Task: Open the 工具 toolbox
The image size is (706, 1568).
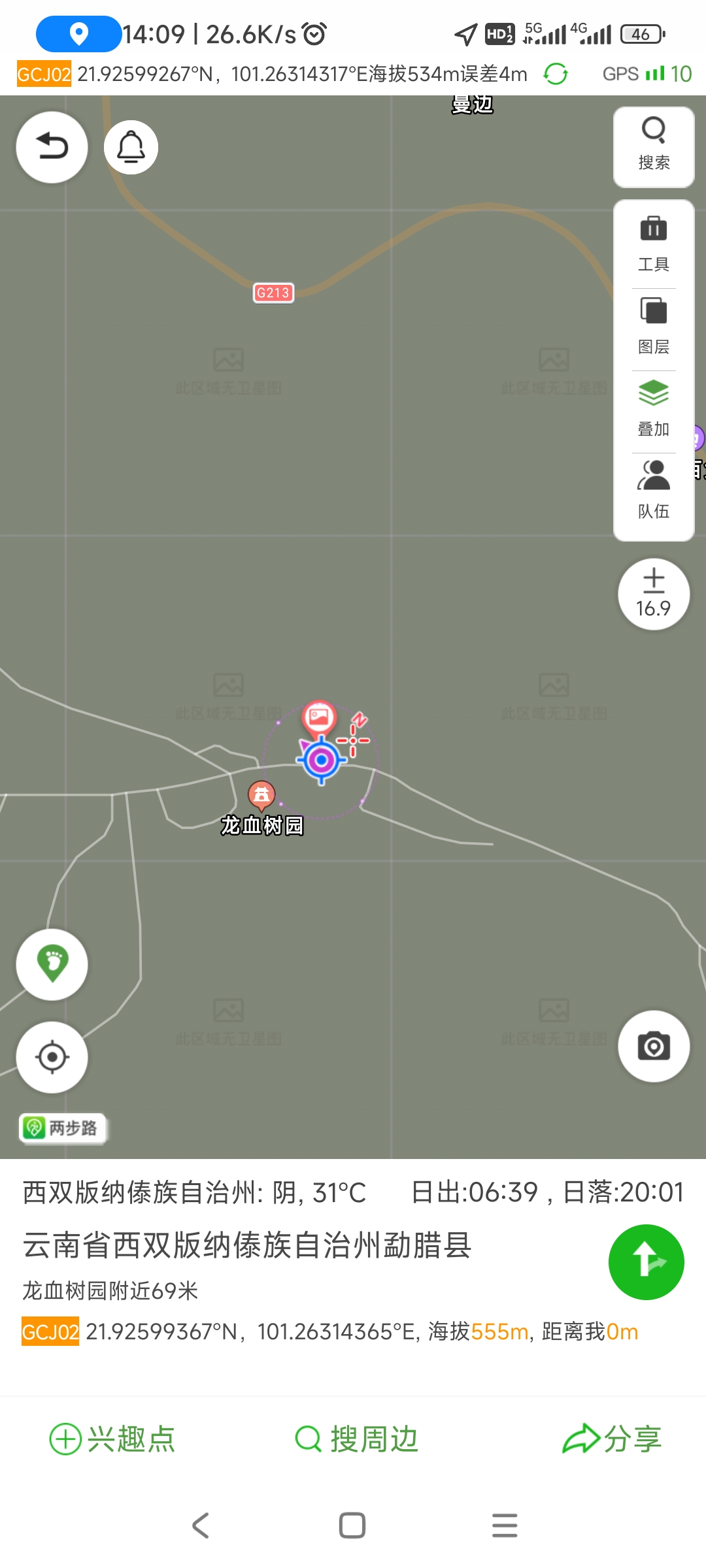Action: [x=653, y=244]
